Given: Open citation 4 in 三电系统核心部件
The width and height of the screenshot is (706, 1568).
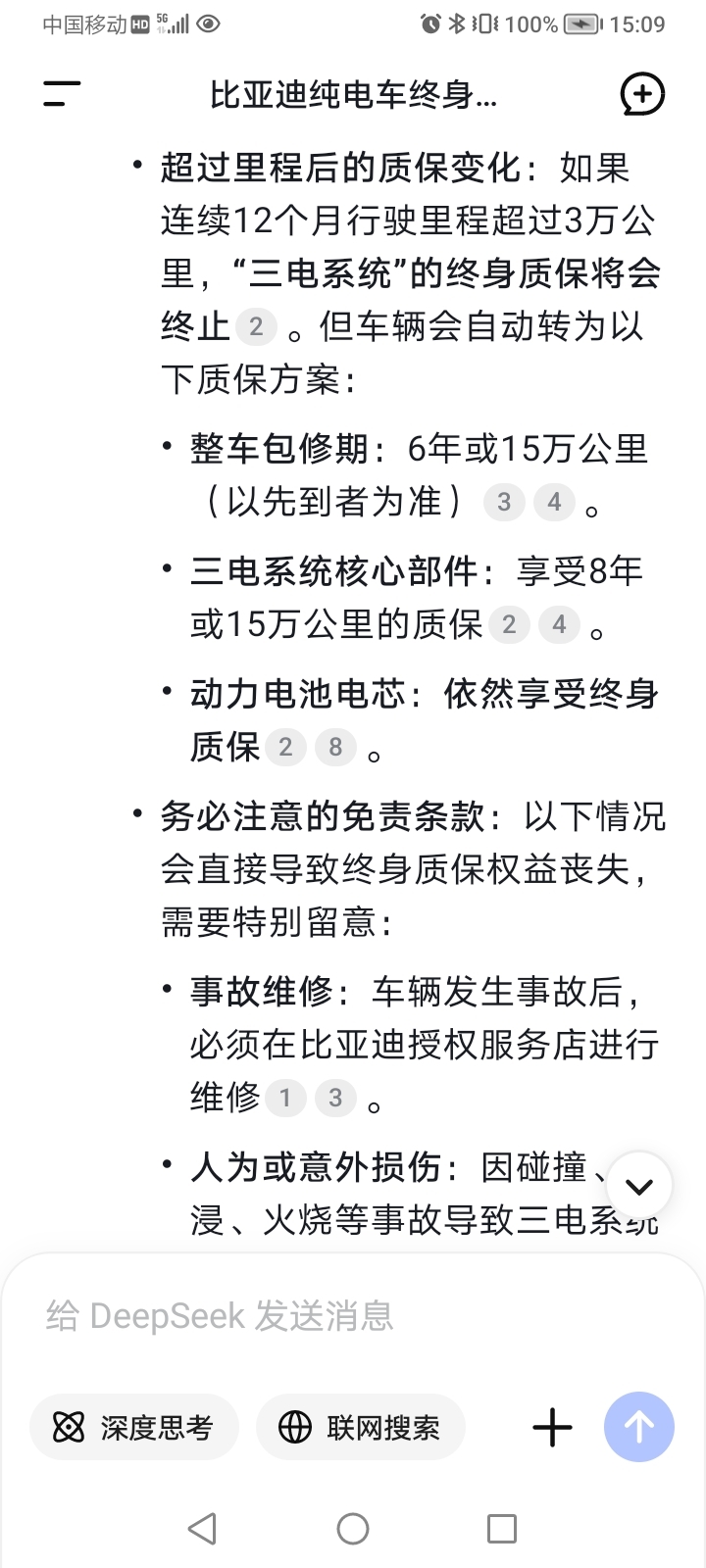Looking at the screenshot, I should point(559,624).
